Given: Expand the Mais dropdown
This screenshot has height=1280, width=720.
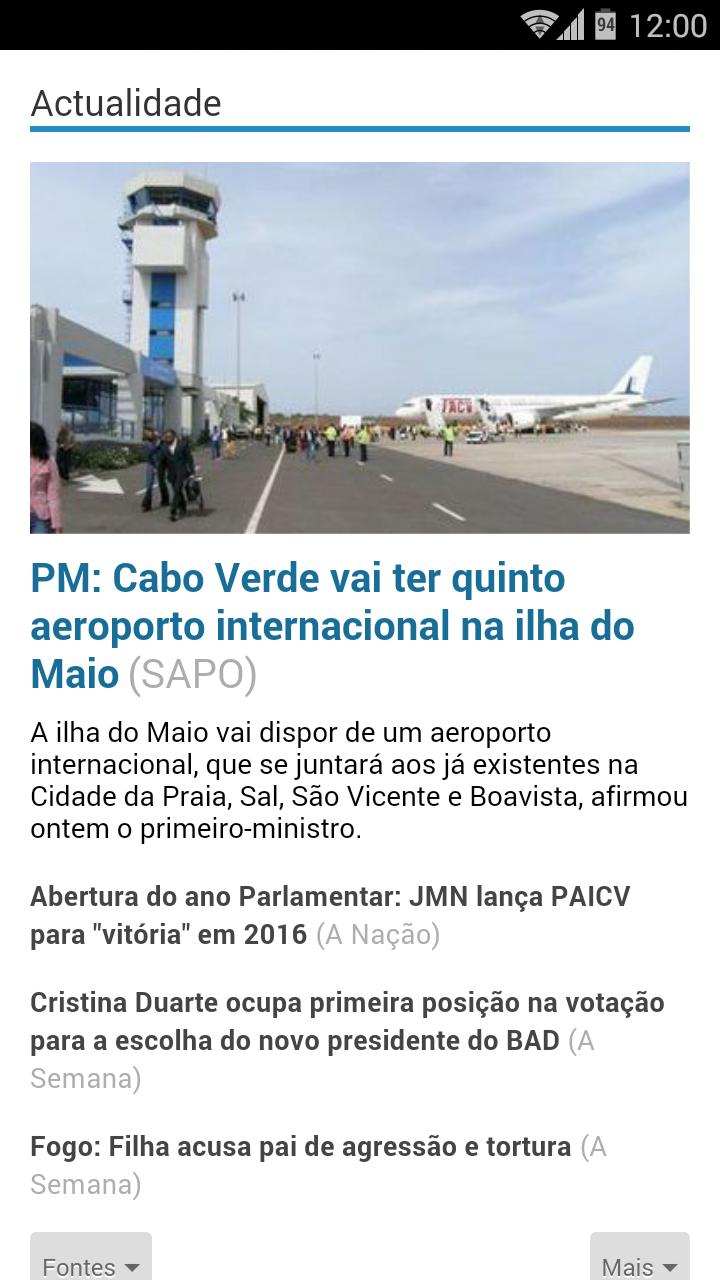Looking at the screenshot, I should coord(640,1262).
